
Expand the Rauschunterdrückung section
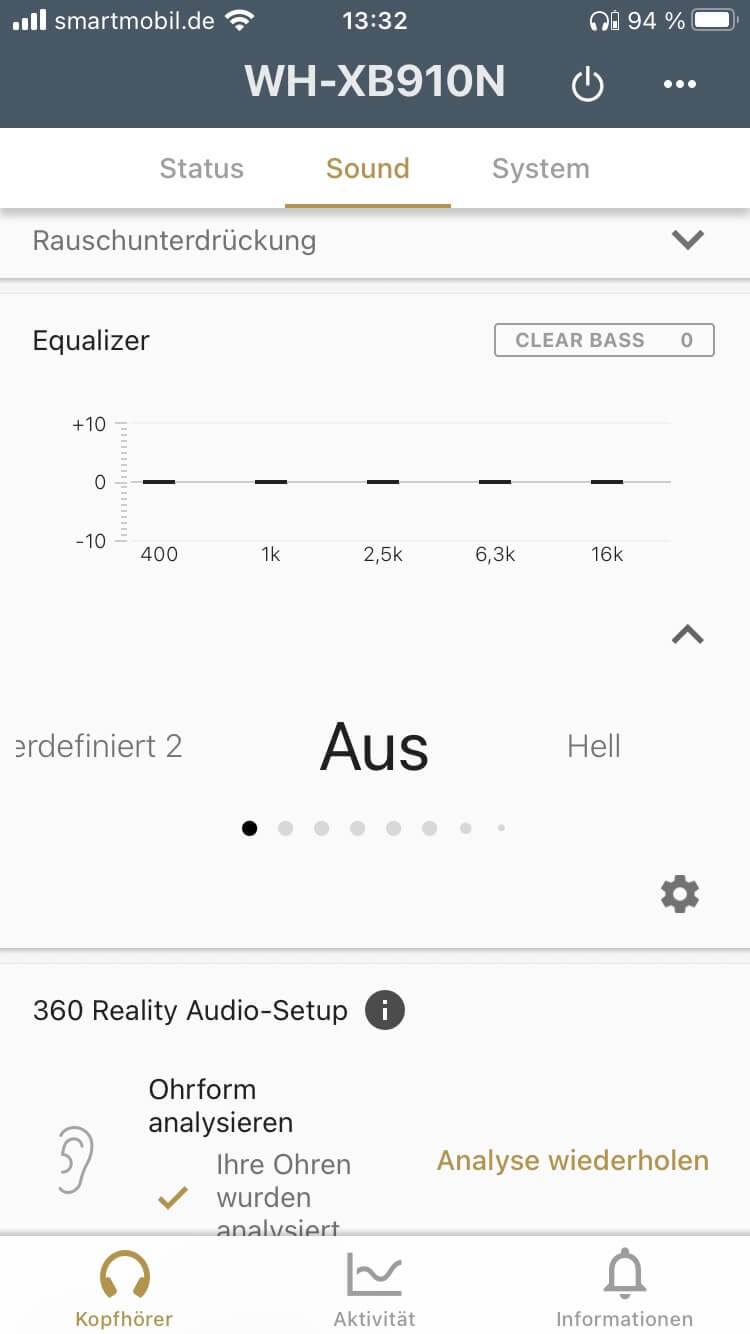tap(688, 240)
